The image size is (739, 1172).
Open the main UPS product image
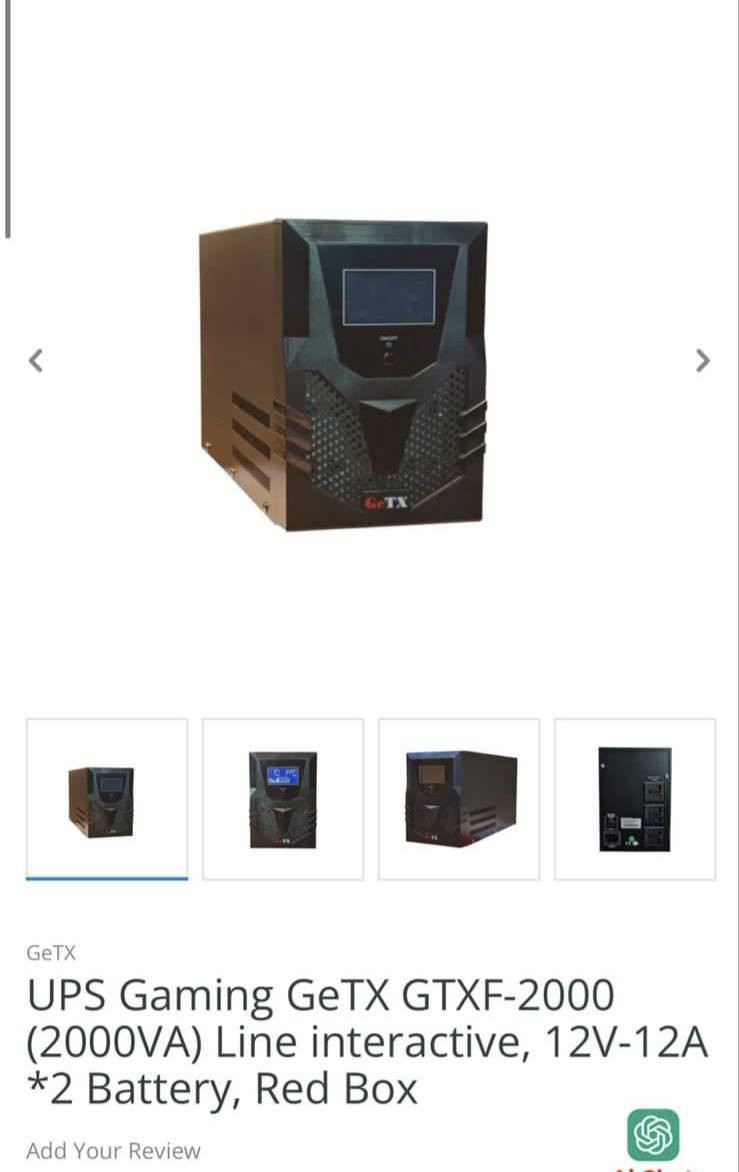tap(343, 375)
